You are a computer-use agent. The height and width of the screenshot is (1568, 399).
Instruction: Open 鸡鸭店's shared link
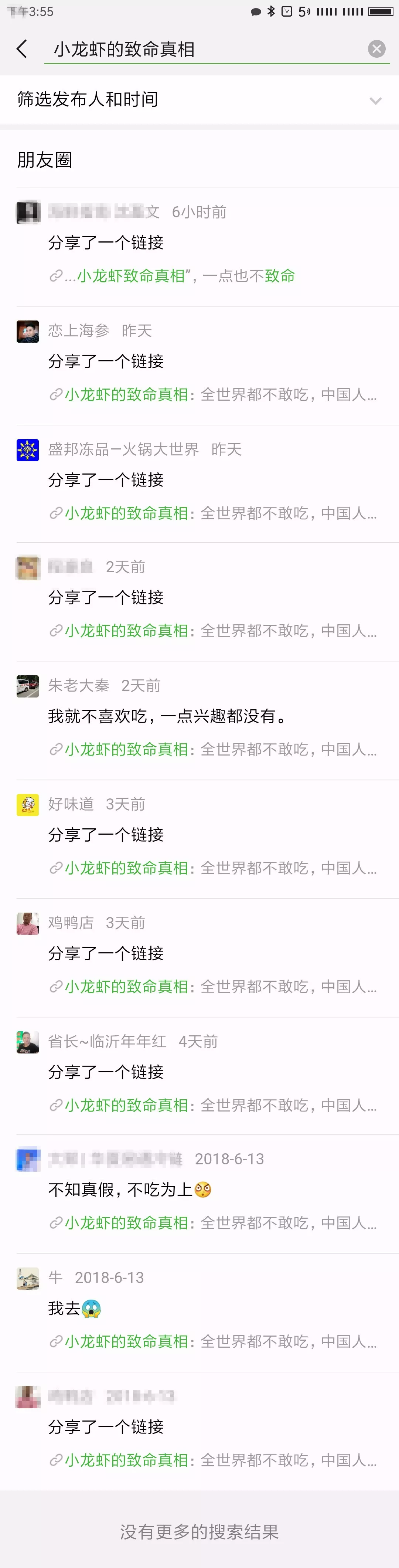213,987
